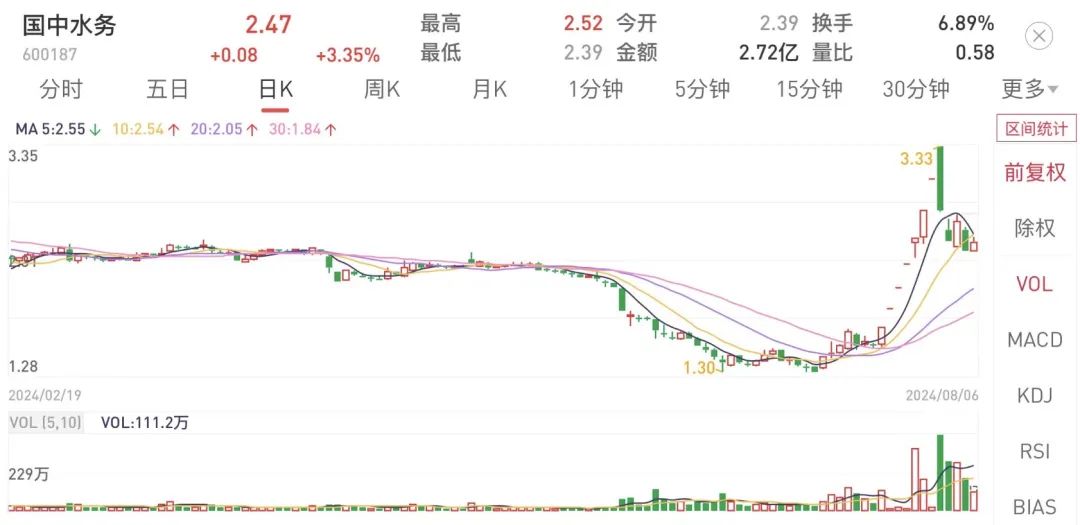Image resolution: width=1080 pixels, height=525 pixels.
Task: Select 前复权 price adjustment
Action: (x=1035, y=172)
